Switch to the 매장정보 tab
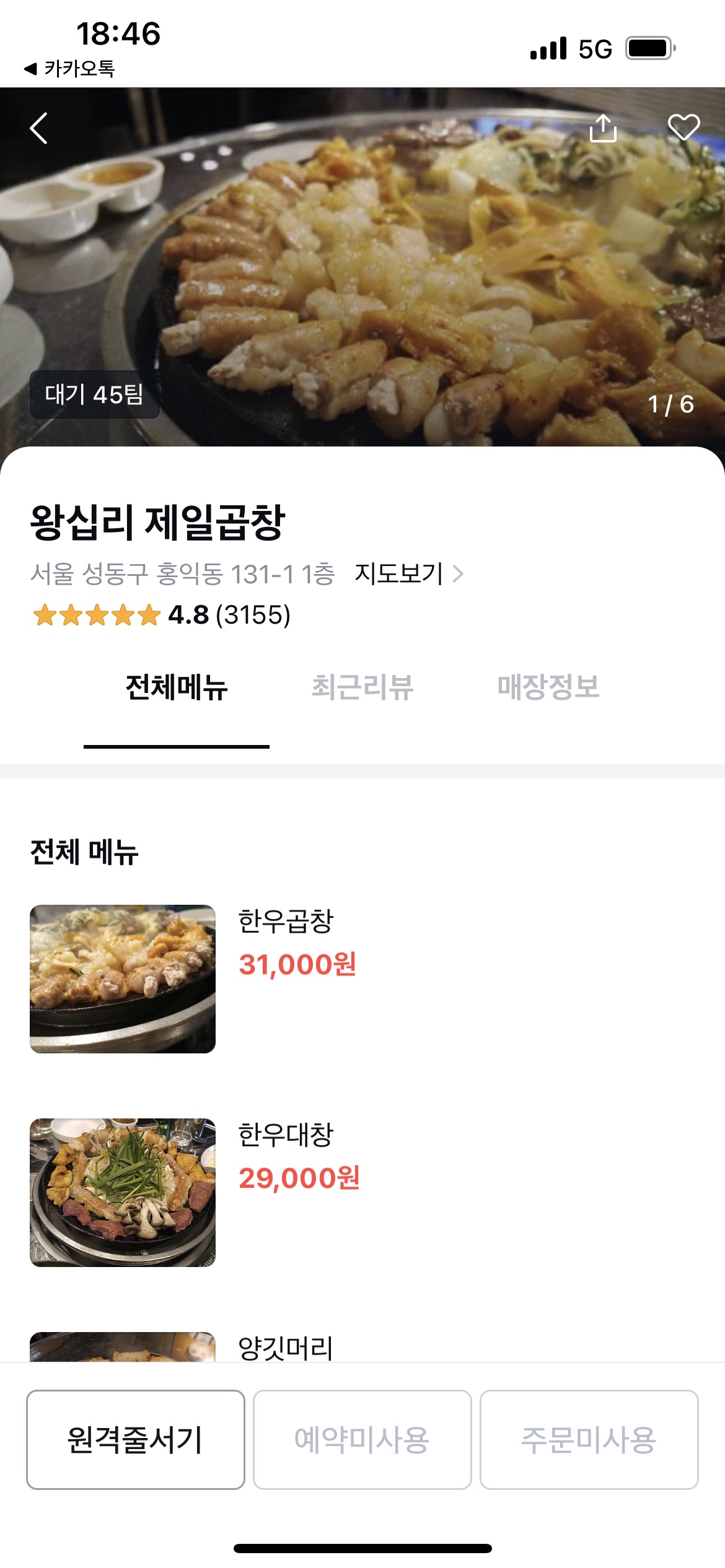Viewport: 725px width, 1568px height. click(548, 687)
